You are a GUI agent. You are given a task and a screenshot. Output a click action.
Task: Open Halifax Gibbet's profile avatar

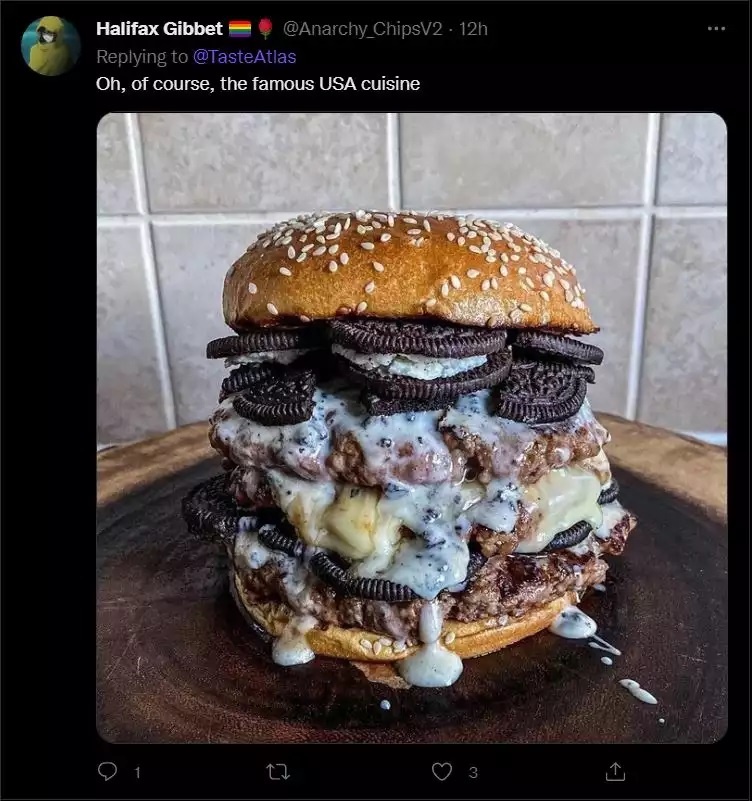tap(50, 46)
